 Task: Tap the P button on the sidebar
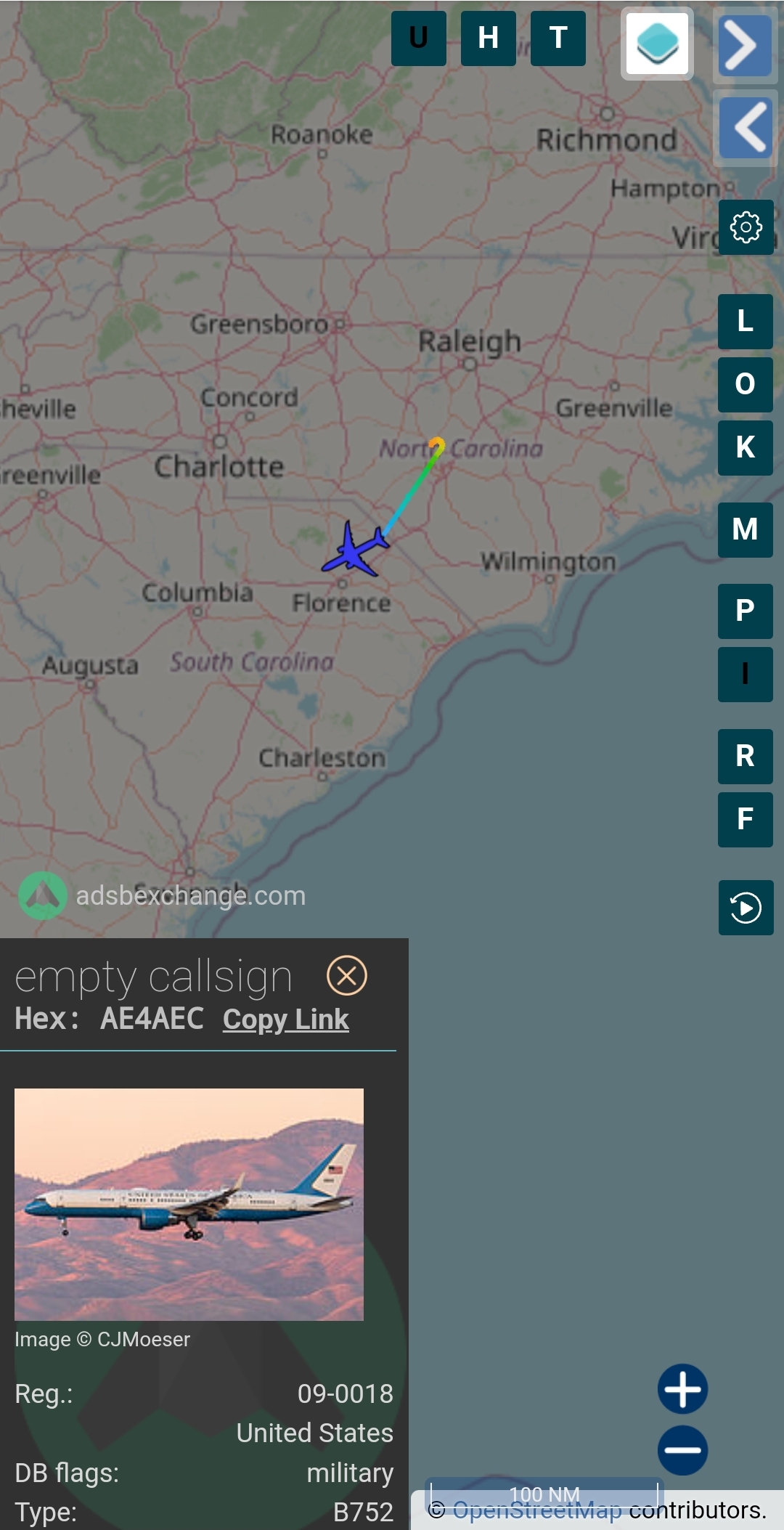point(745,611)
